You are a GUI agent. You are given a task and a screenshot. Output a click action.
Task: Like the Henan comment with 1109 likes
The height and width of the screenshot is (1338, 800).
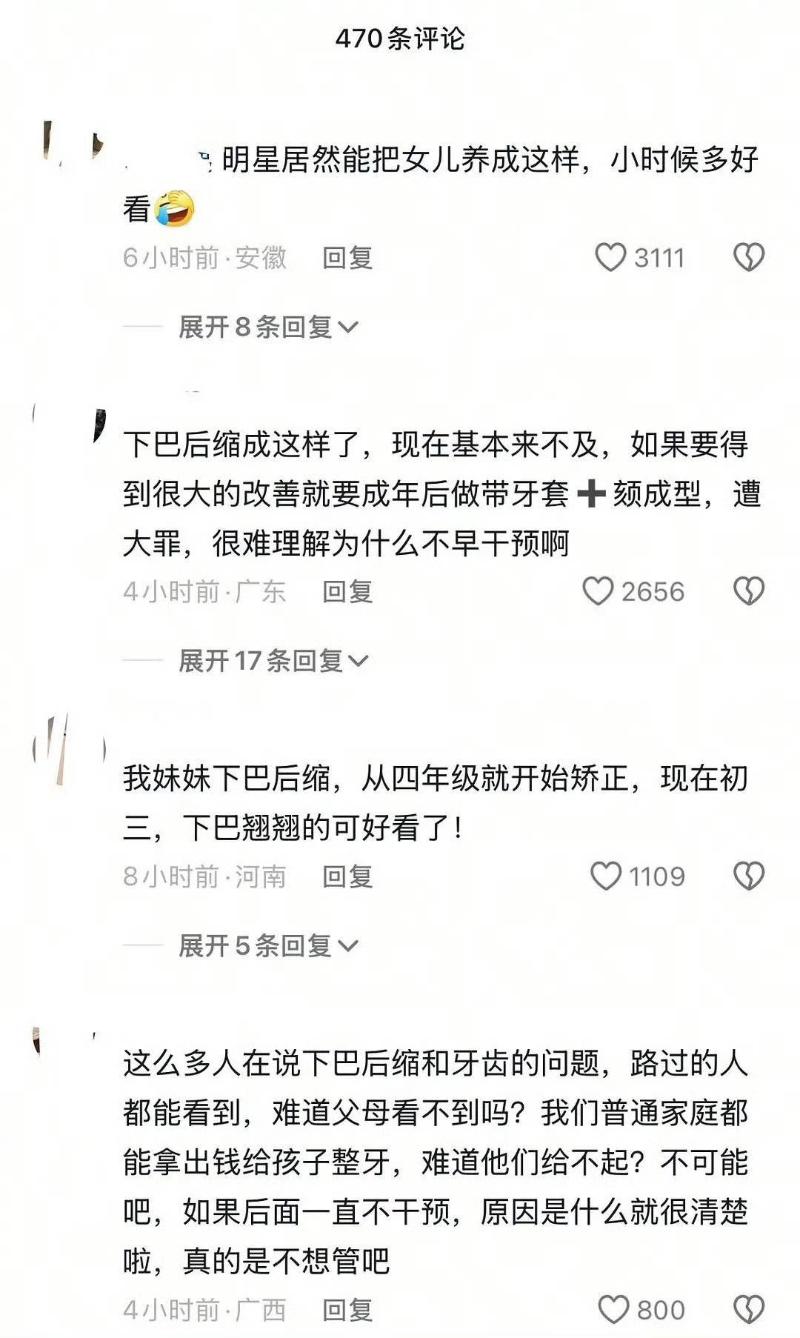(606, 877)
